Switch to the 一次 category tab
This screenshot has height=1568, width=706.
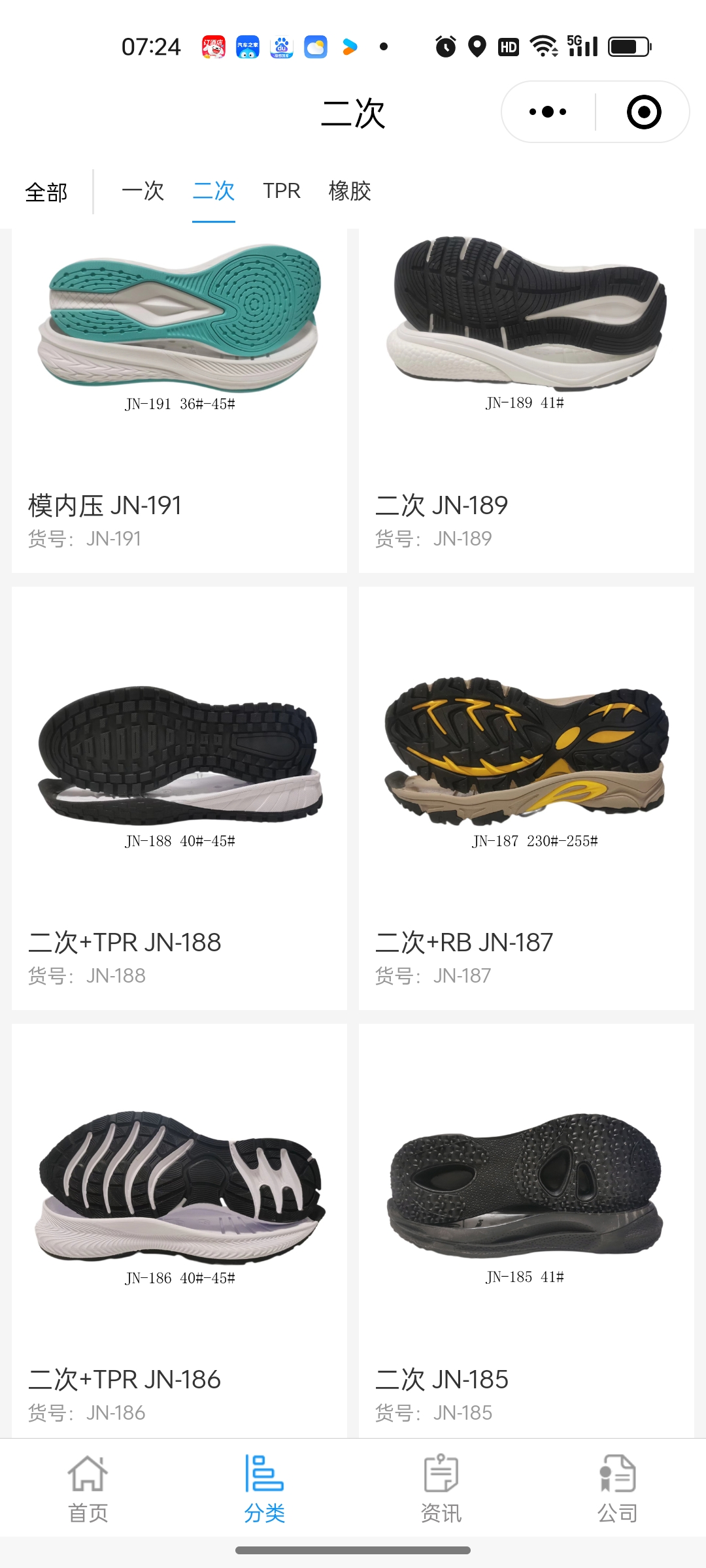point(143,191)
